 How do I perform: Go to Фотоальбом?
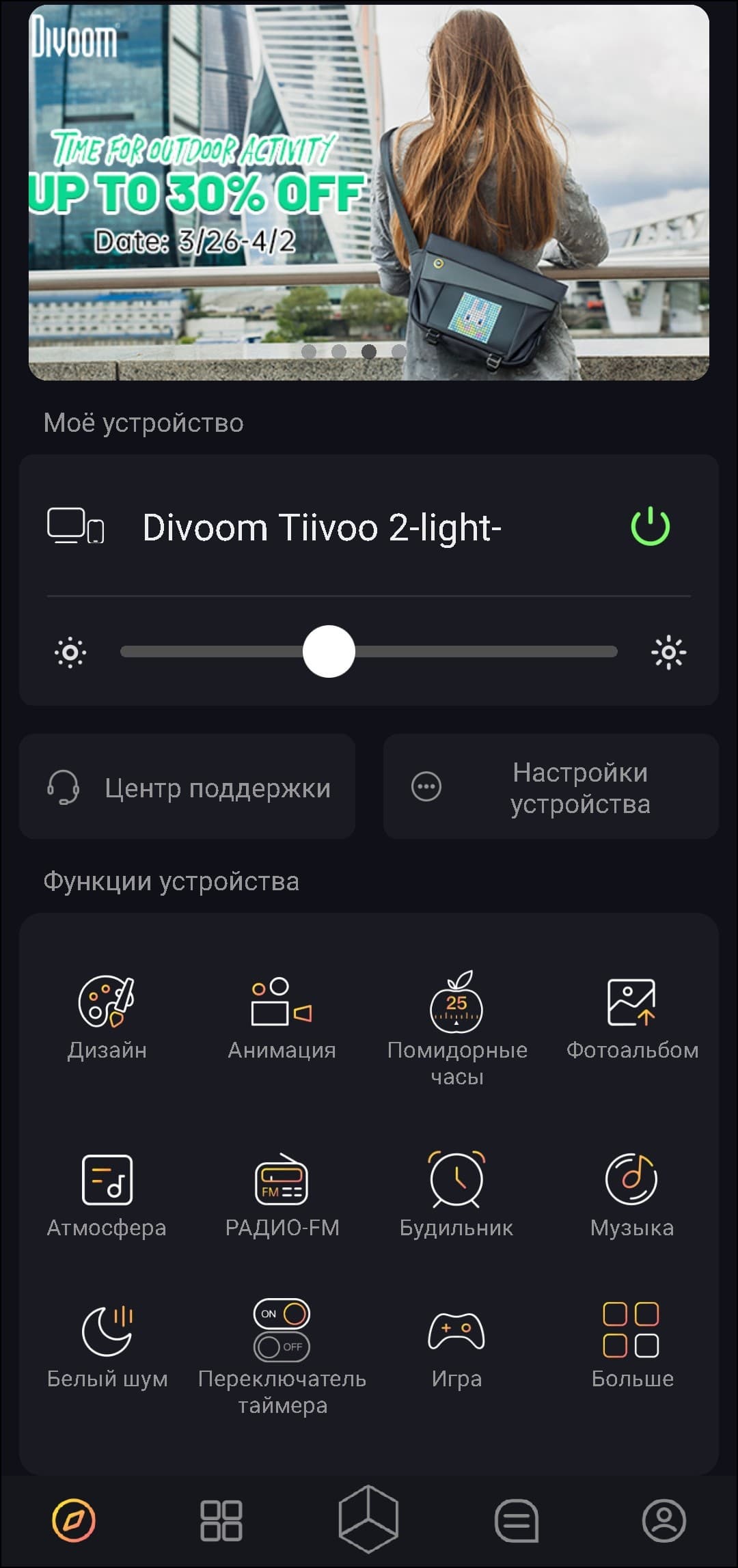(632, 1017)
